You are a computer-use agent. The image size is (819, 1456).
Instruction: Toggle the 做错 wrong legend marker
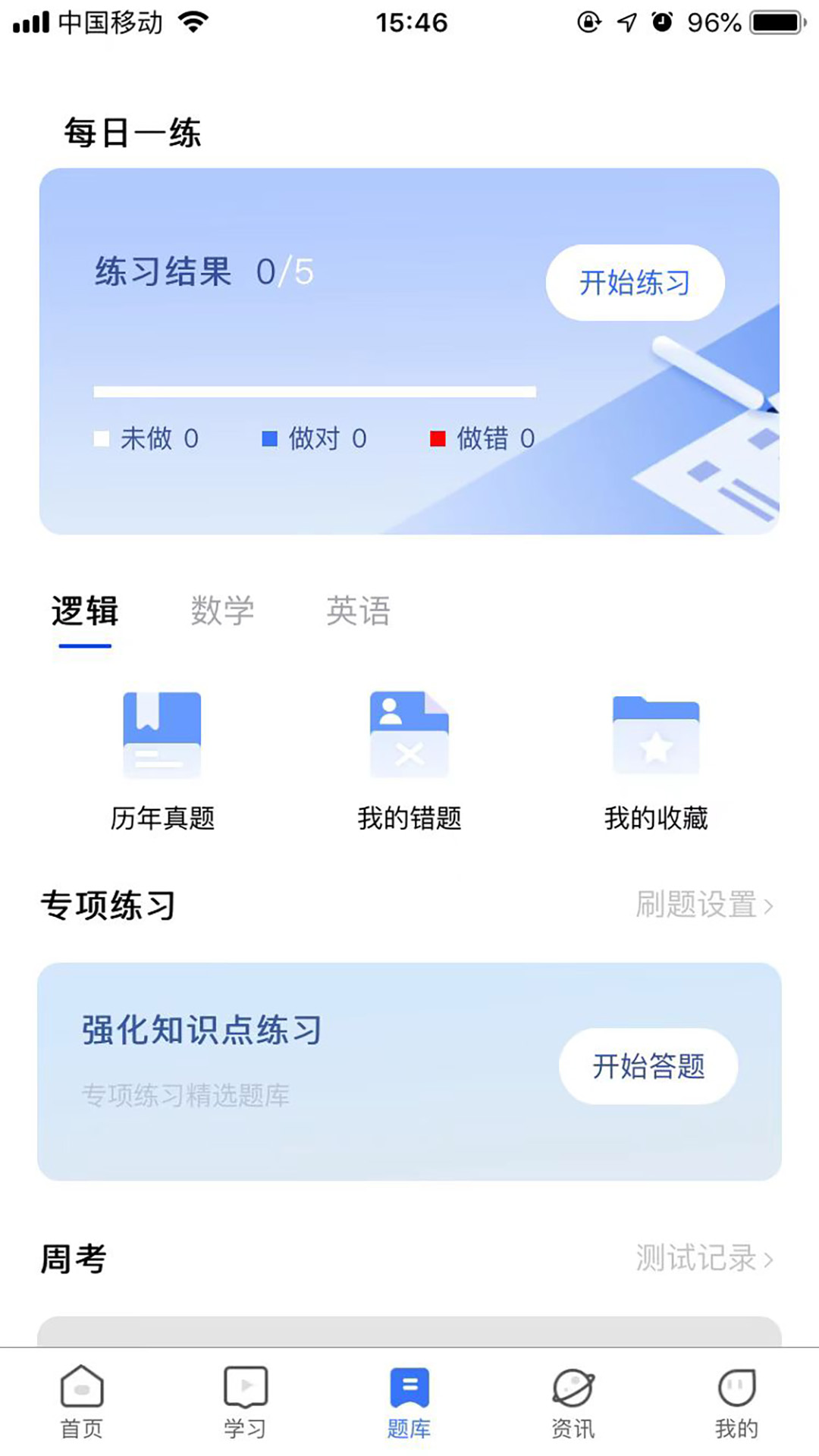(438, 438)
